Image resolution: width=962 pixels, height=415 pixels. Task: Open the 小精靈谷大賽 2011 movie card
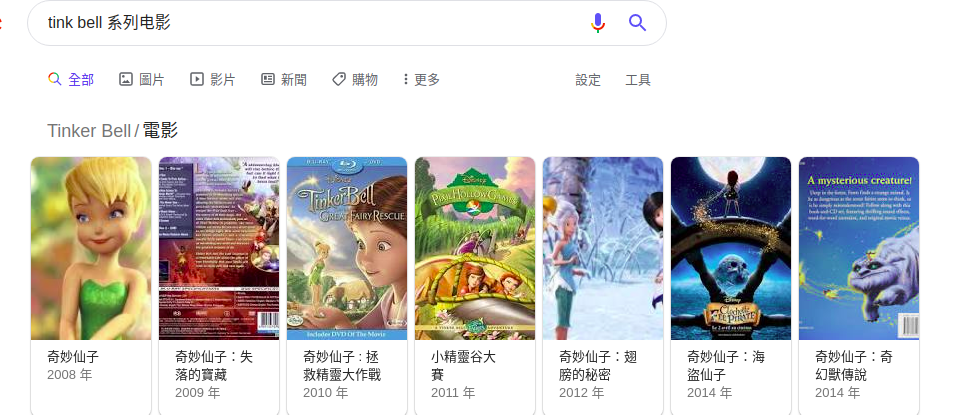tap(475, 280)
